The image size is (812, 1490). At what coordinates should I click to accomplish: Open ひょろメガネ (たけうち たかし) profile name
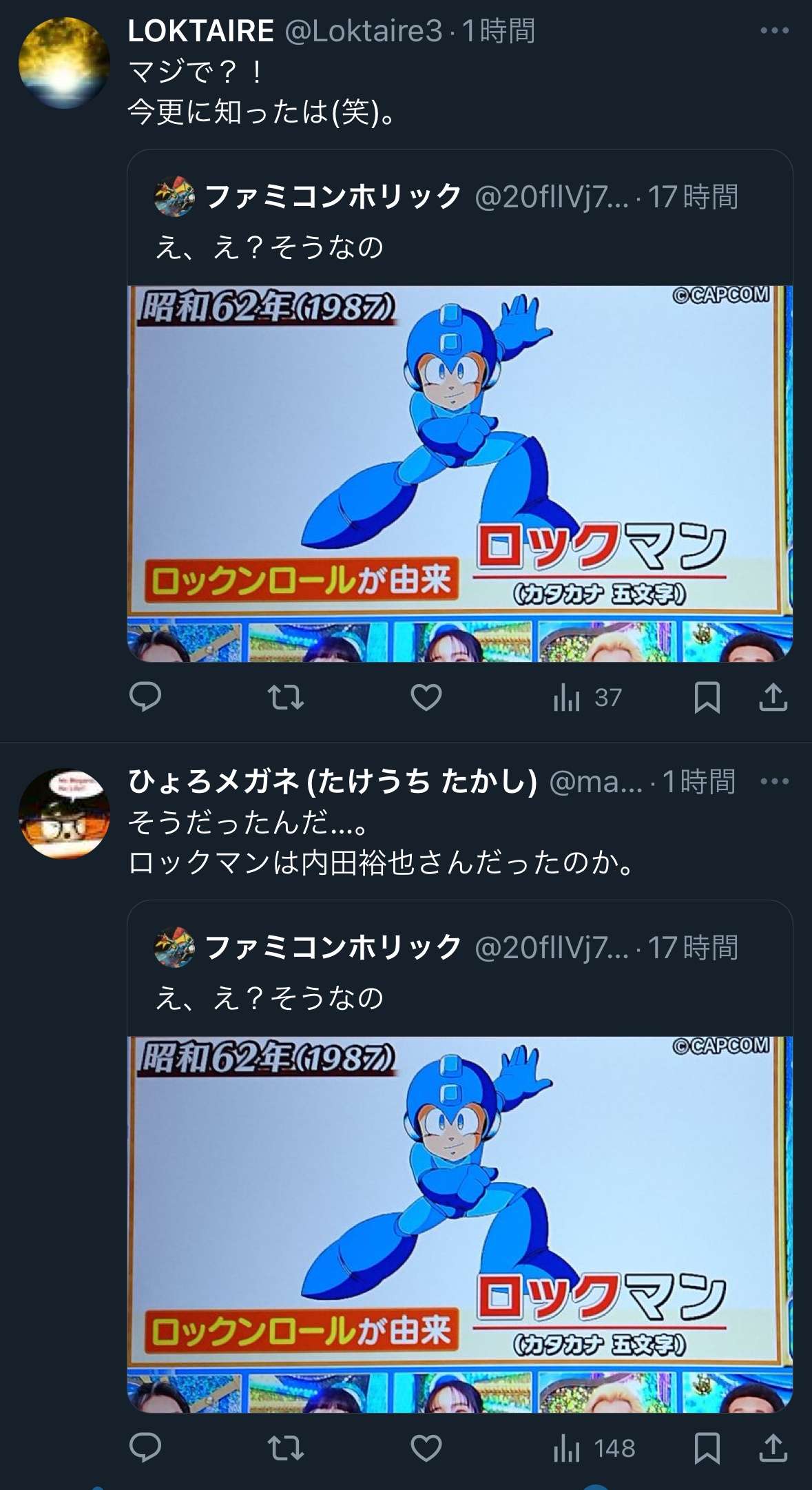332,781
